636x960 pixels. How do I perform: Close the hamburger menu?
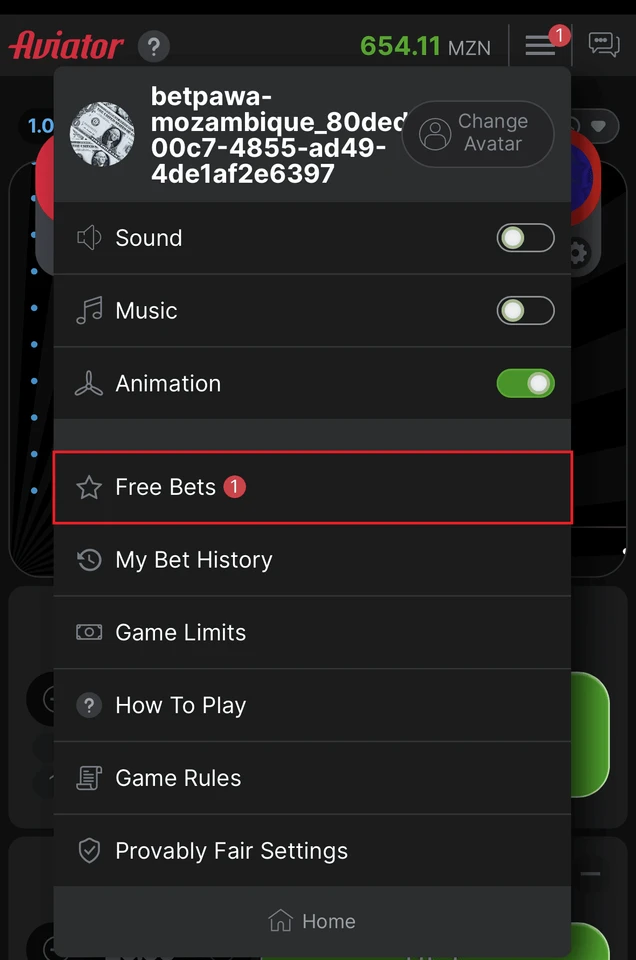(541, 45)
